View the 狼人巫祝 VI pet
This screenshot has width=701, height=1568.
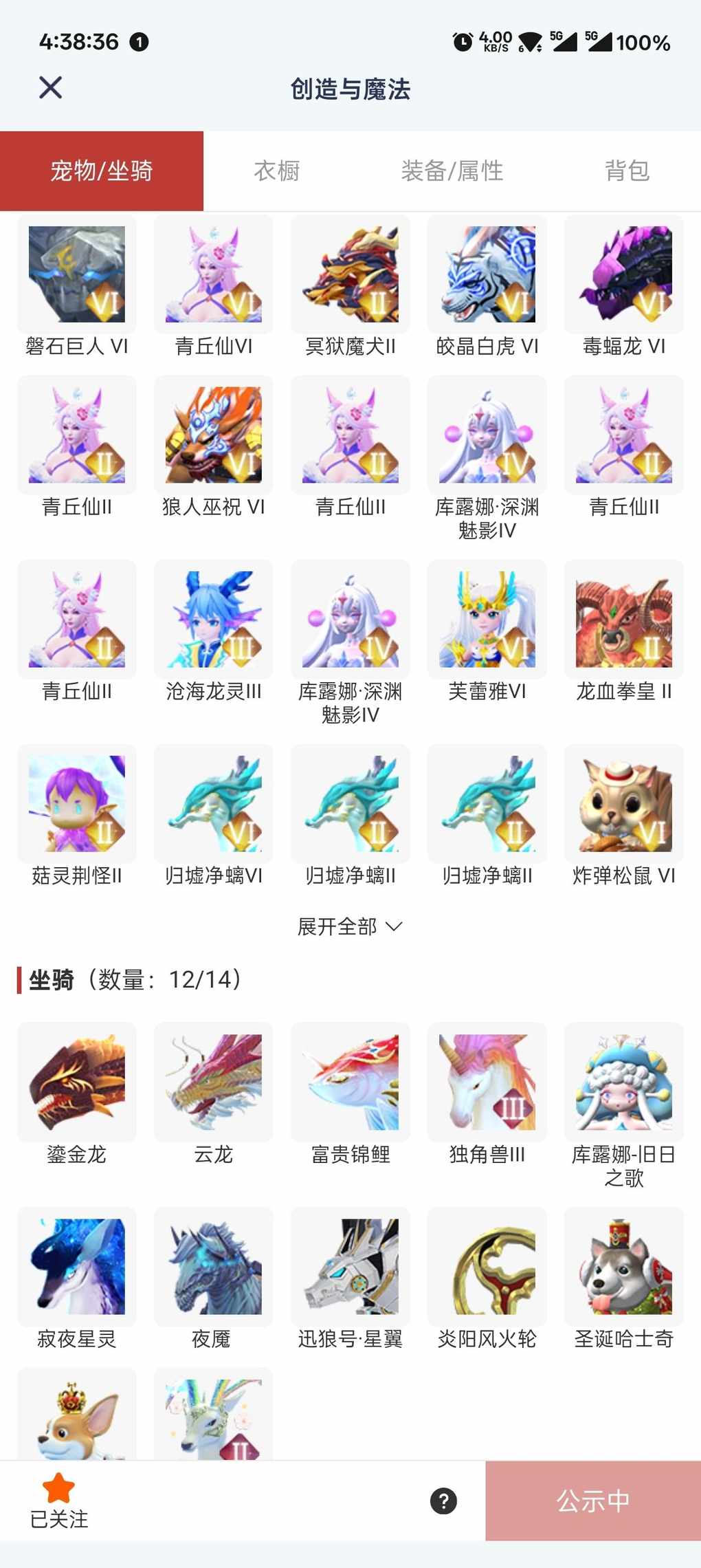(x=214, y=435)
